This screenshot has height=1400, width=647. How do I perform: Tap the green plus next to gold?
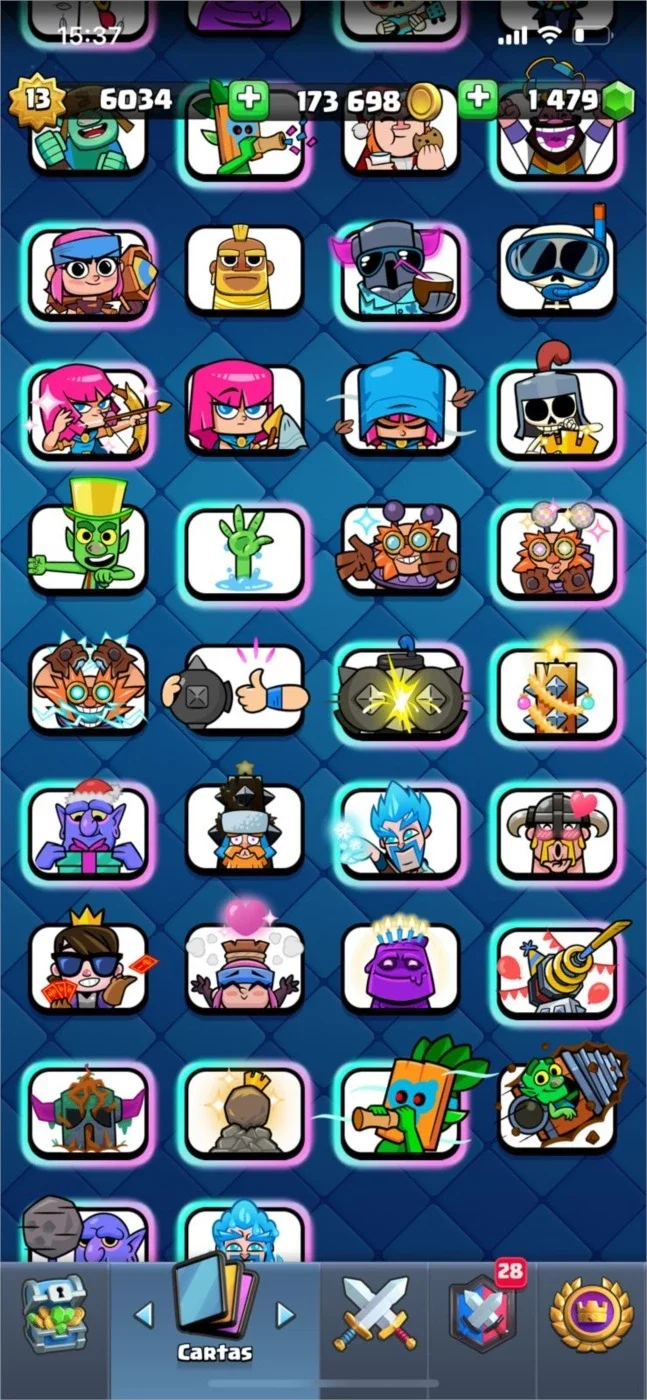point(246,99)
